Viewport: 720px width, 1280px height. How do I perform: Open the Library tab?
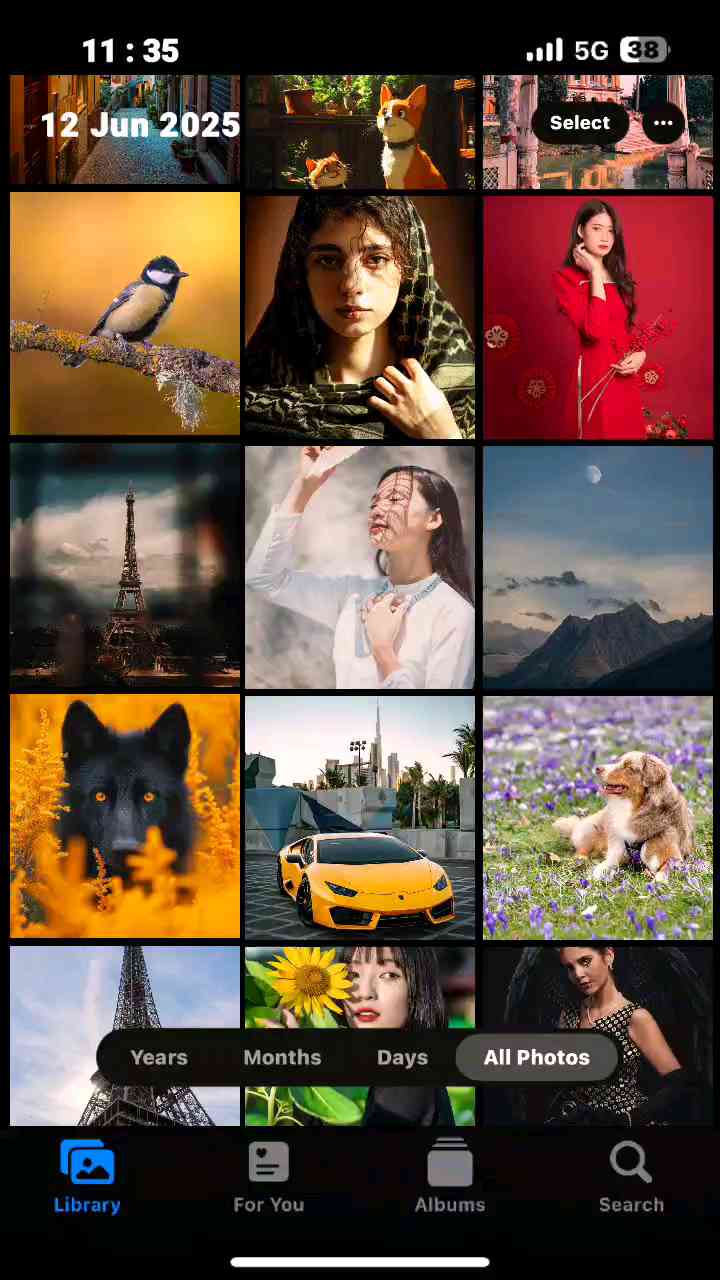(x=87, y=1178)
